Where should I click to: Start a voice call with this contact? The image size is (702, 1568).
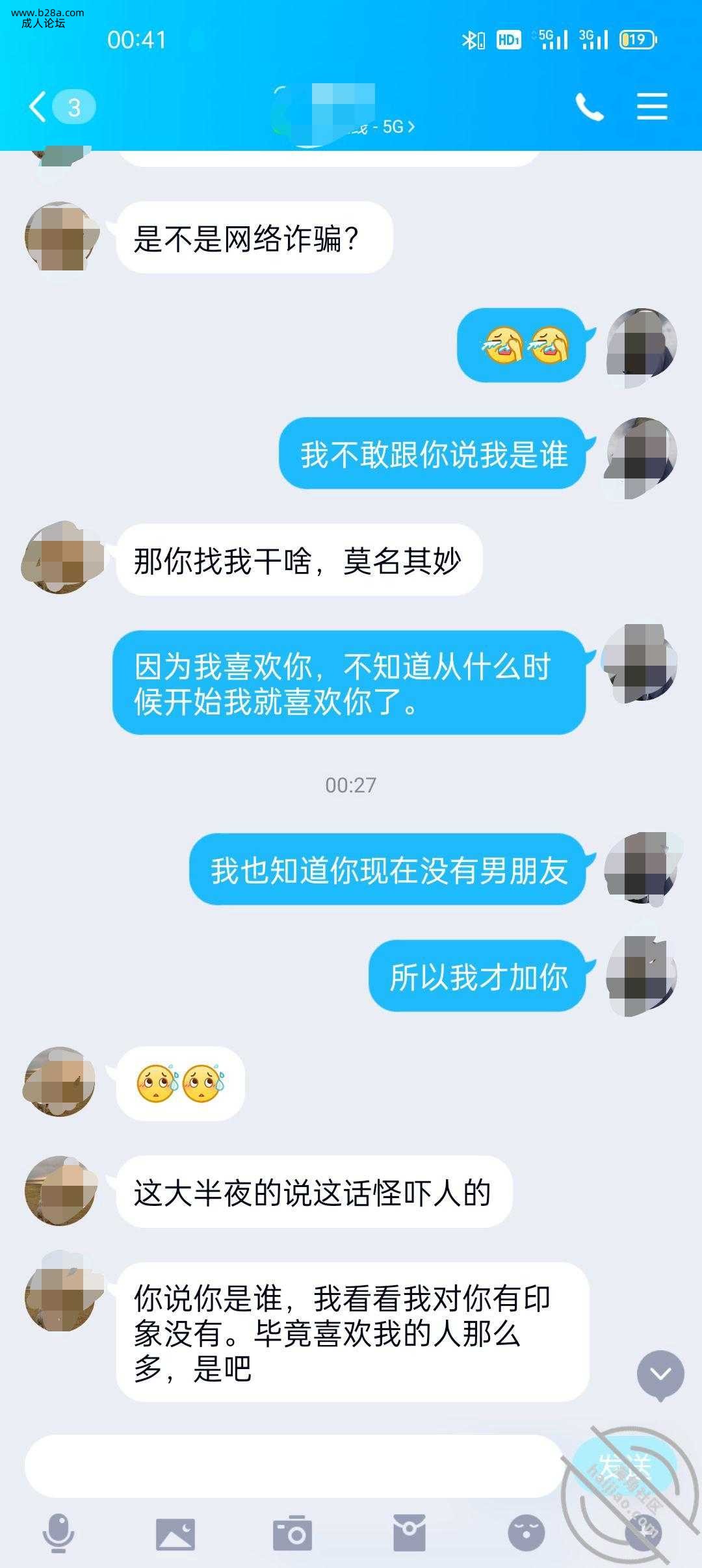[x=589, y=107]
